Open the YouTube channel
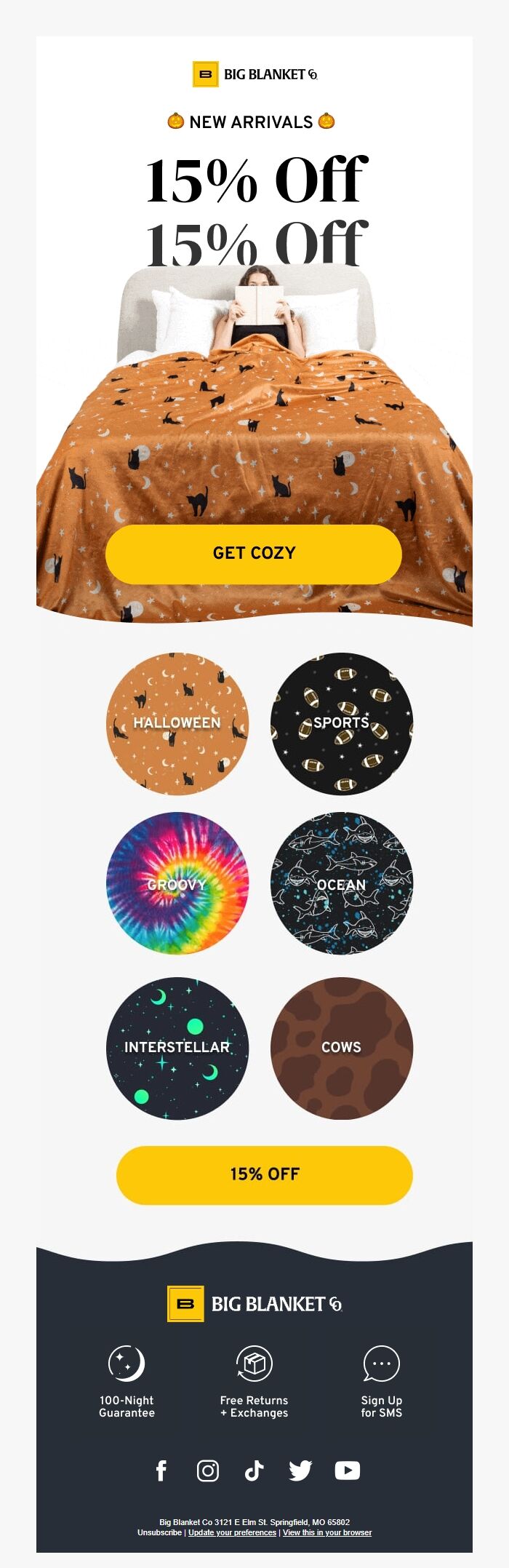509x1568 pixels. click(x=347, y=1471)
